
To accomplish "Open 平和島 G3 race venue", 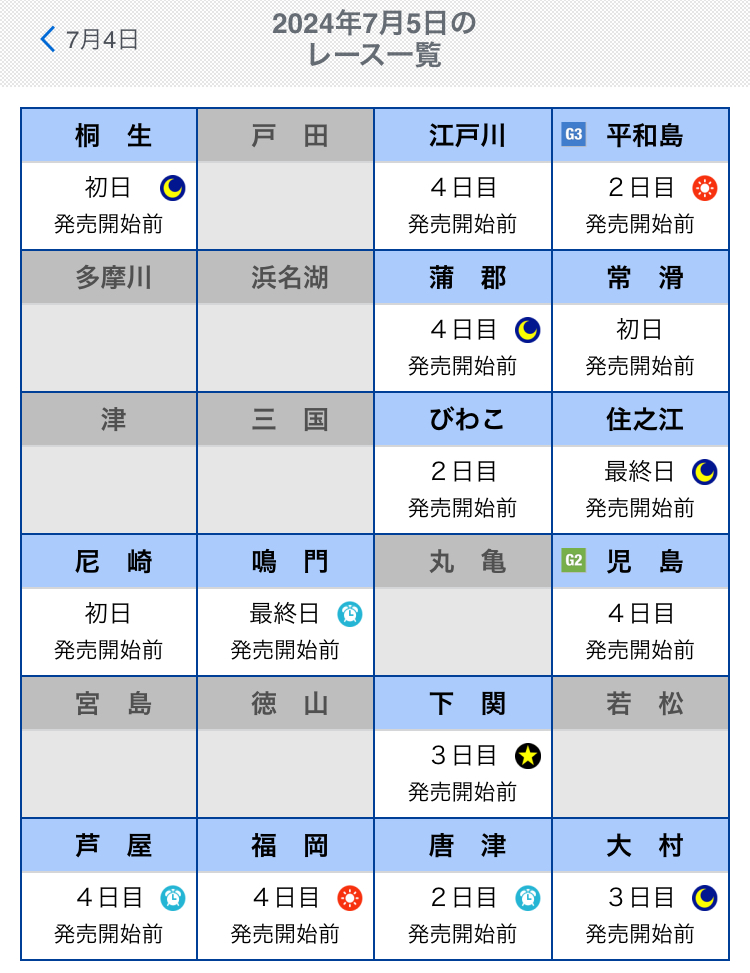I will (x=641, y=180).
